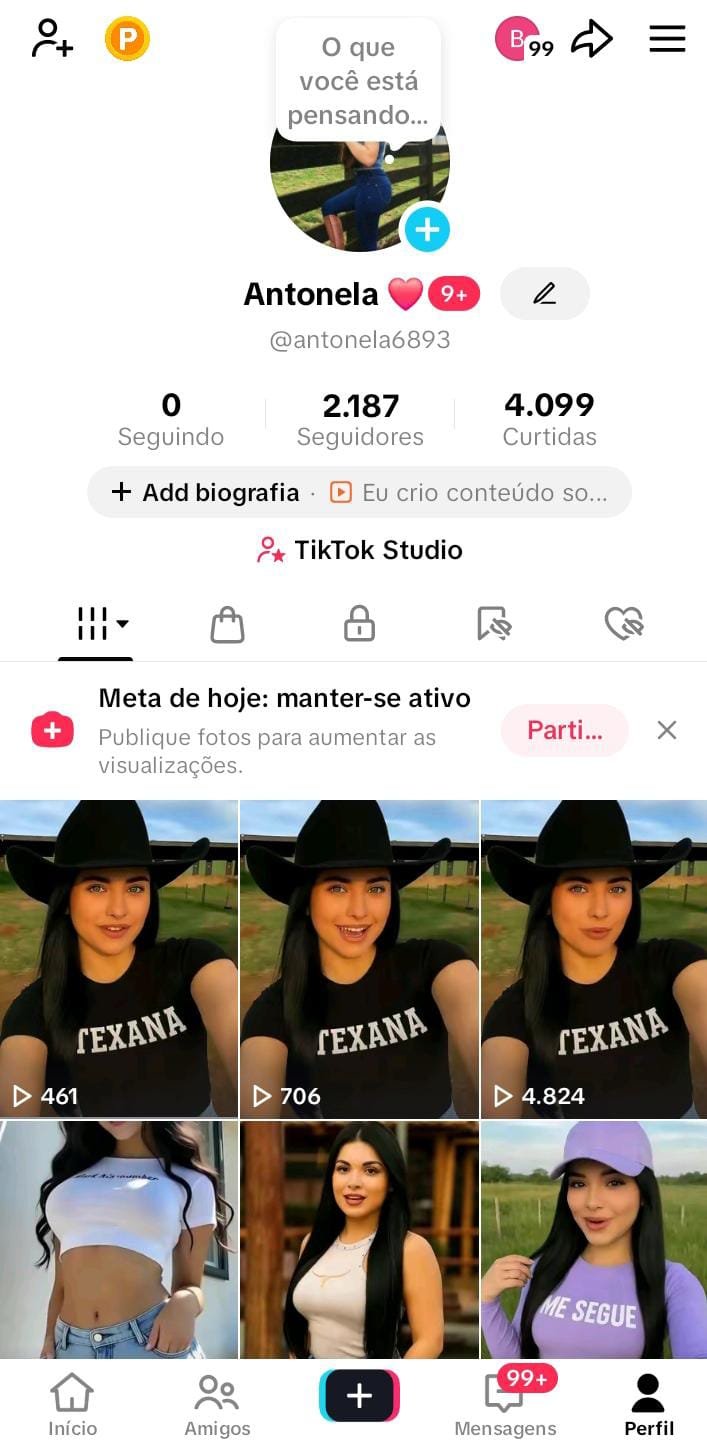Open the gold coin rewards icon
This screenshot has width=707, height=1451.
click(x=127, y=40)
